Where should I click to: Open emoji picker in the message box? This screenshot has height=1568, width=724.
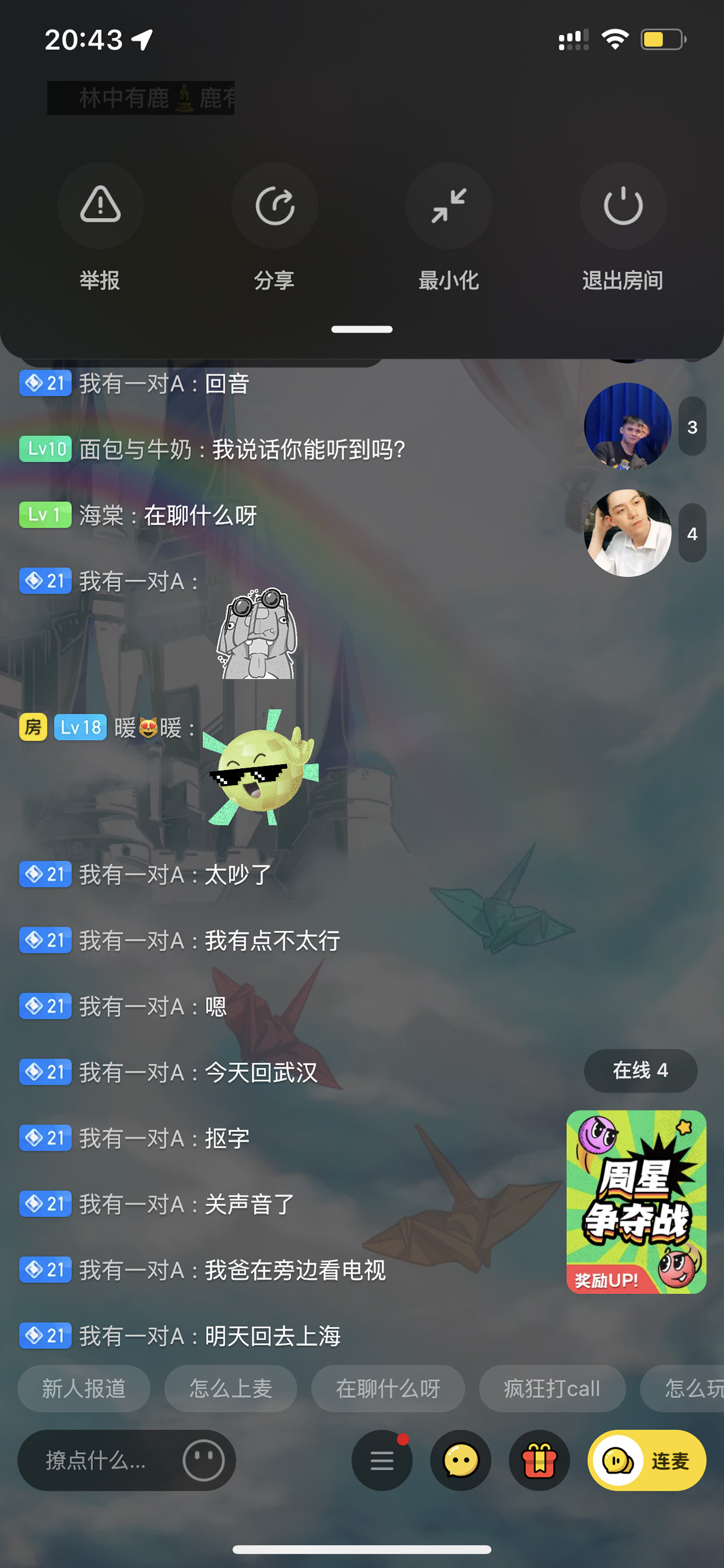204,1461
